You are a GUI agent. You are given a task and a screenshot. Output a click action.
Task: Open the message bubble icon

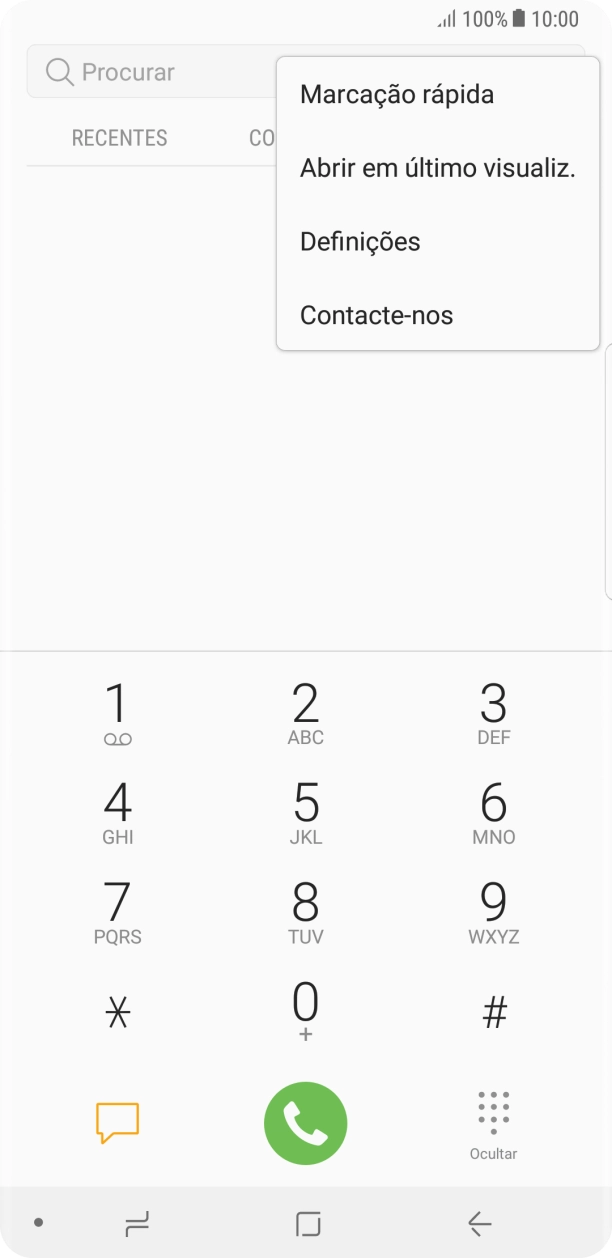click(x=117, y=1123)
